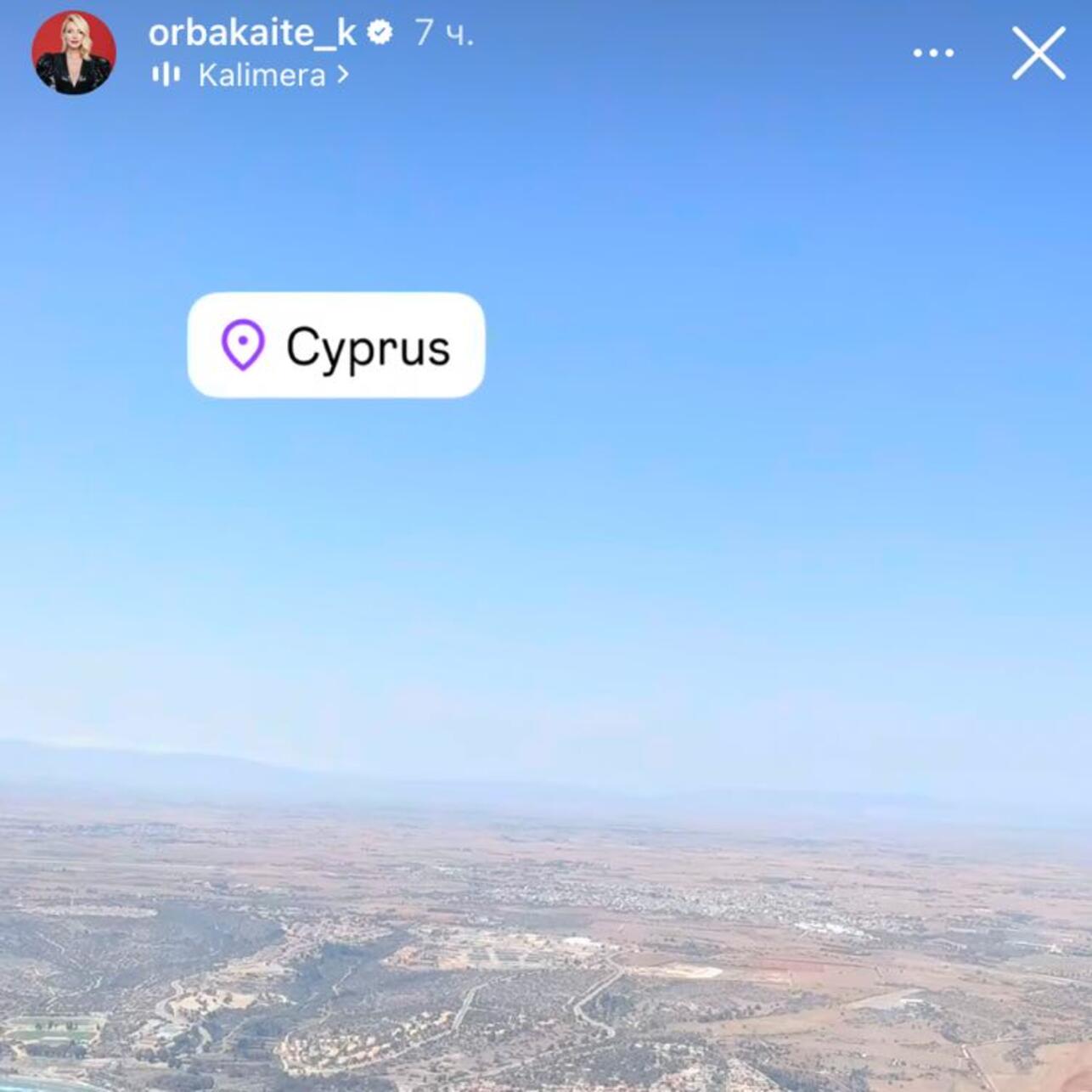Open the Kalimera audio track
Viewport: 1092px width, 1092px height.
(x=262, y=76)
